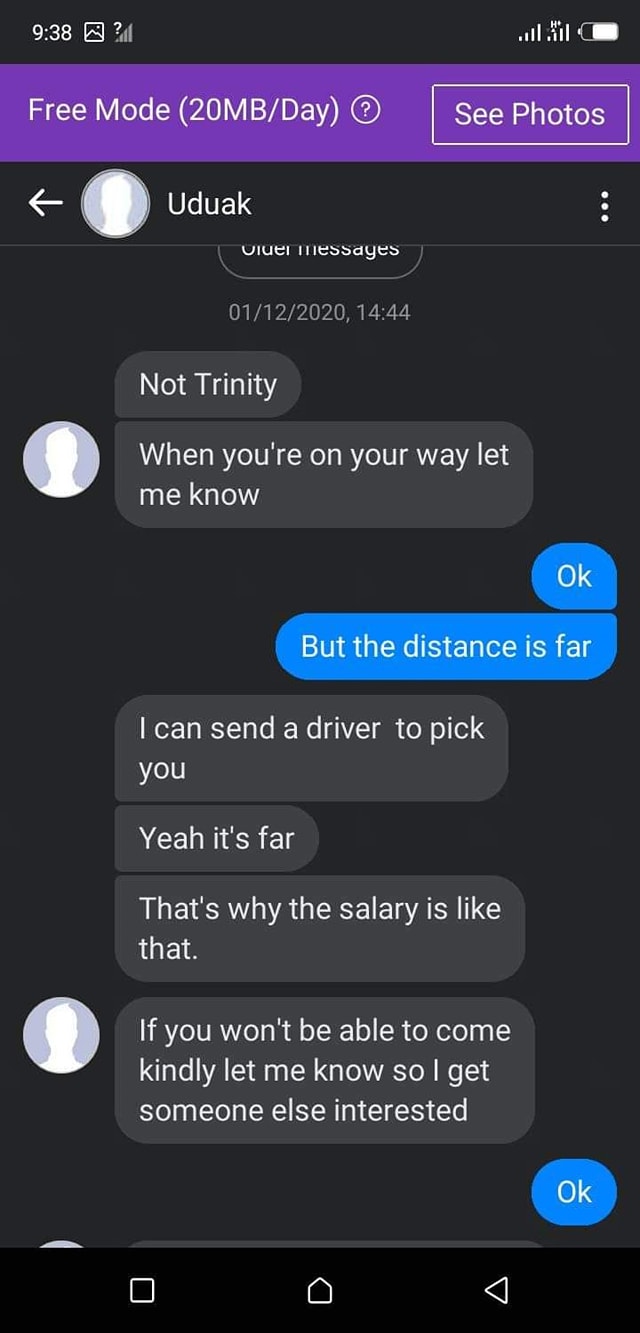This screenshot has width=640, height=1333.
Task: Open the three-dot overflow menu
Action: (x=605, y=204)
